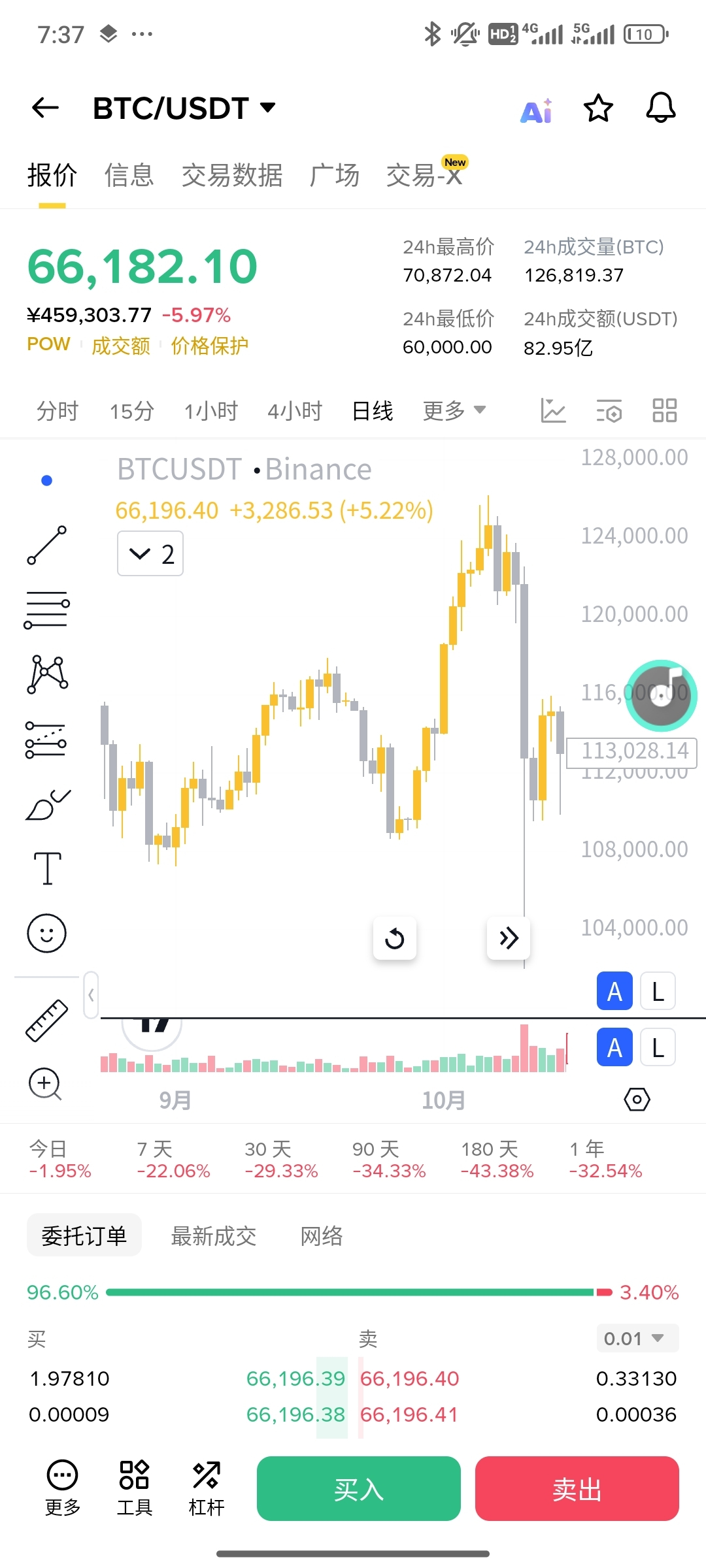Select the 4小时 chart interval
The width and height of the screenshot is (706, 1568).
295,411
